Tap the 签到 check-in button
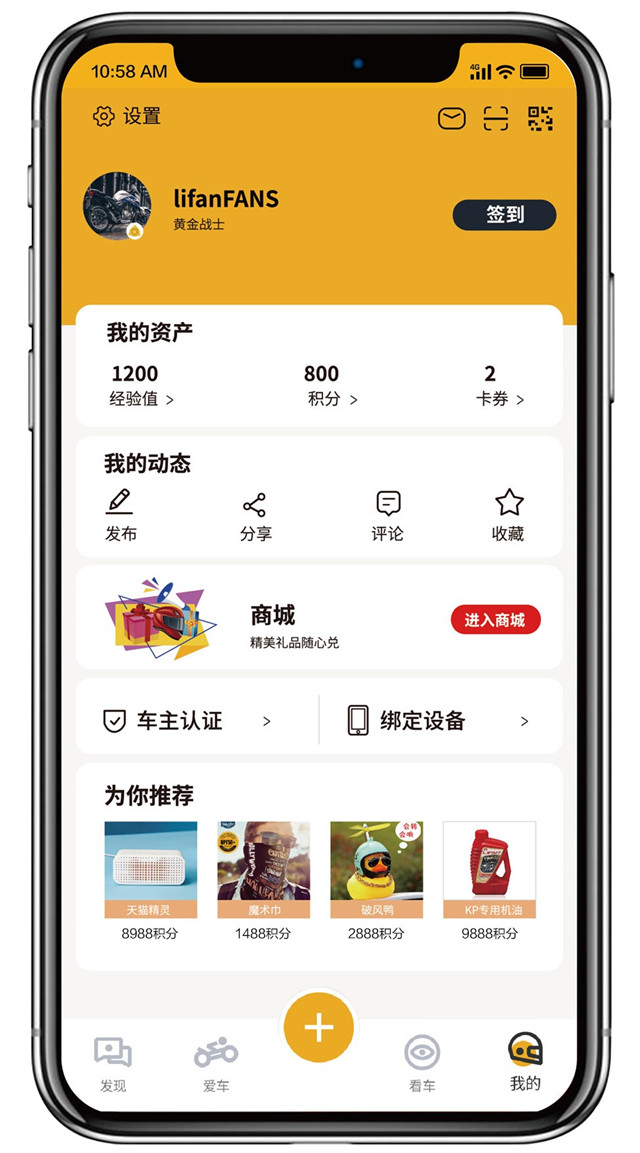This screenshot has width=640, height=1153. [x=504, y=215]
